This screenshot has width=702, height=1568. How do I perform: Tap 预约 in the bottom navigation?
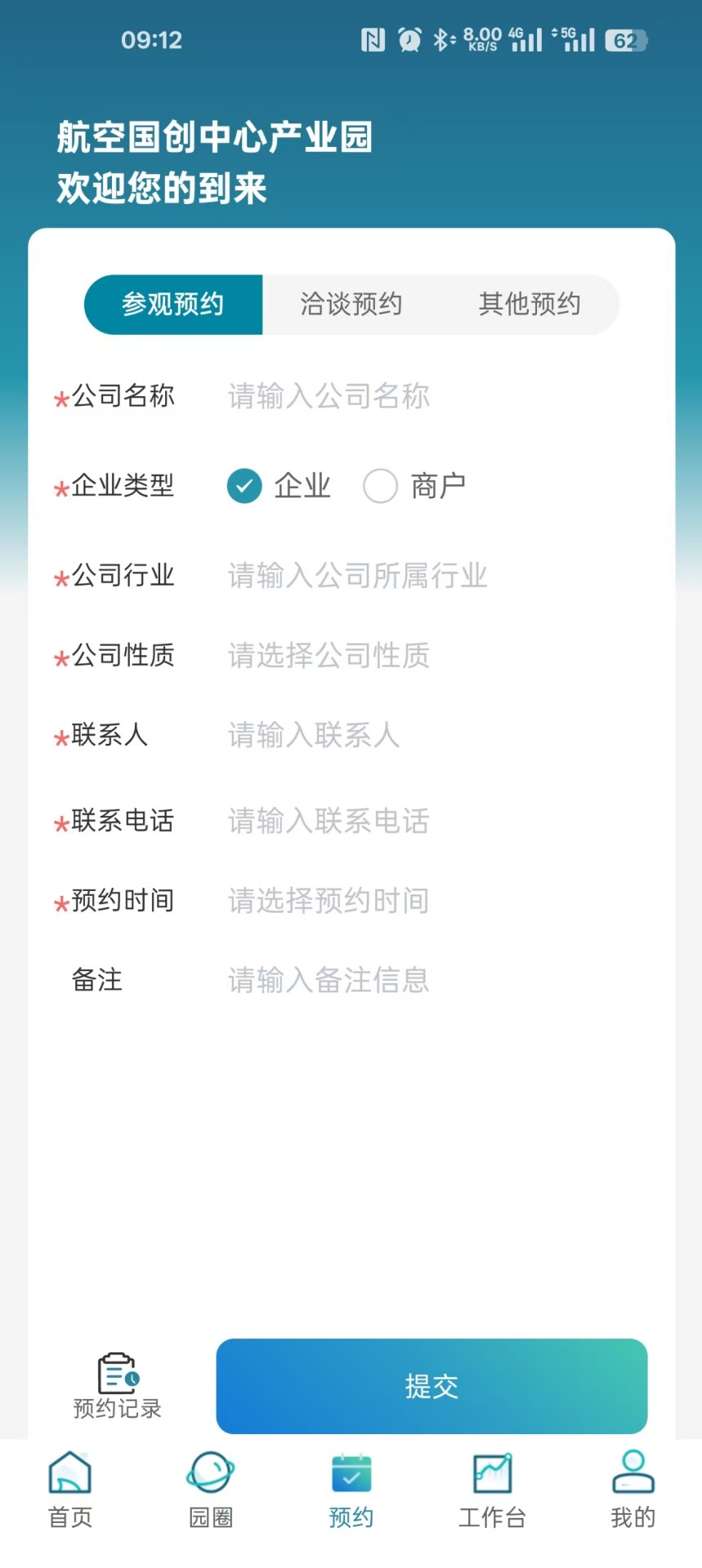pyautogui.click(x=351, y=1490)
